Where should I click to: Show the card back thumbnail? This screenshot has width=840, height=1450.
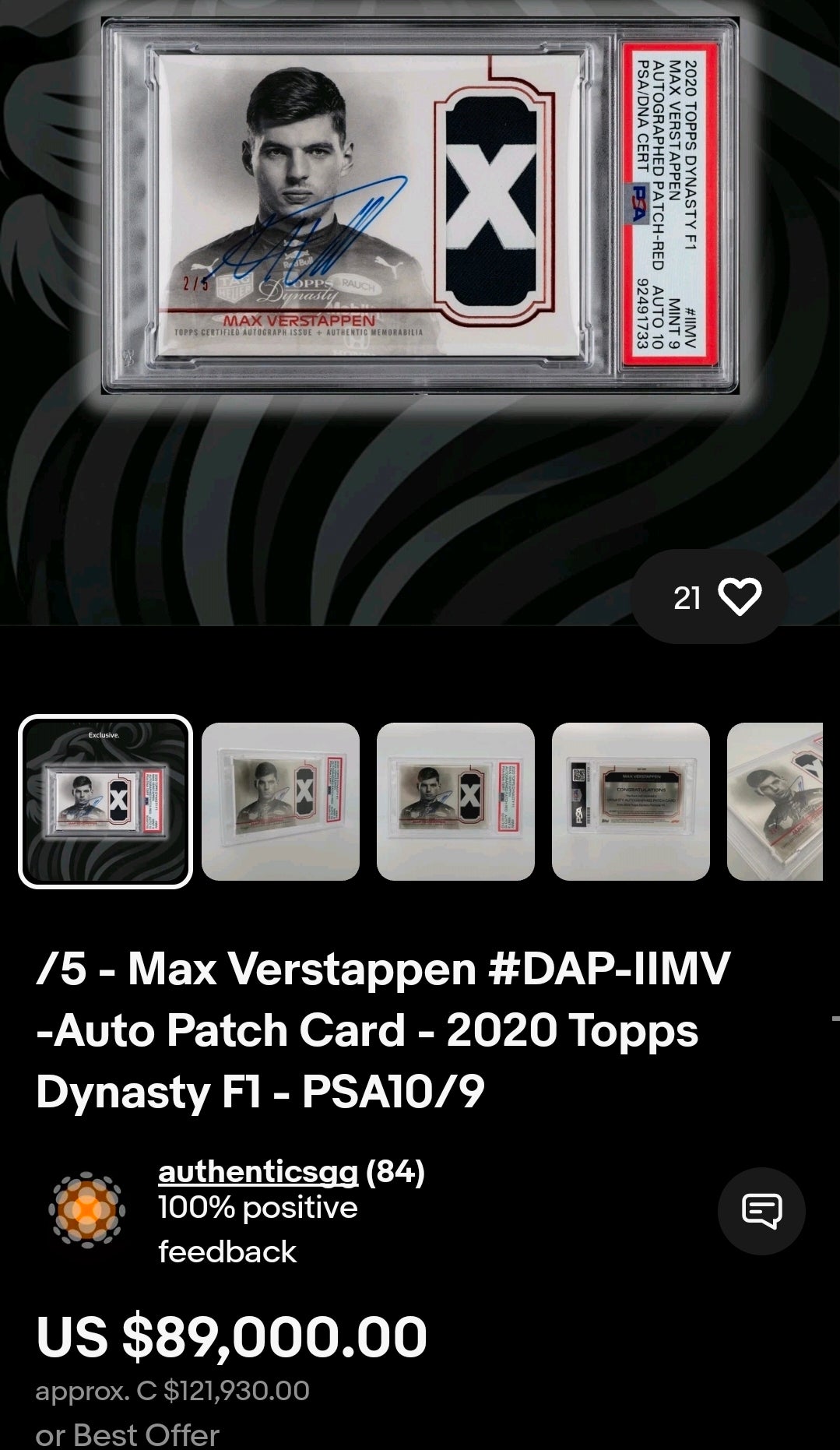click(631, 801)
